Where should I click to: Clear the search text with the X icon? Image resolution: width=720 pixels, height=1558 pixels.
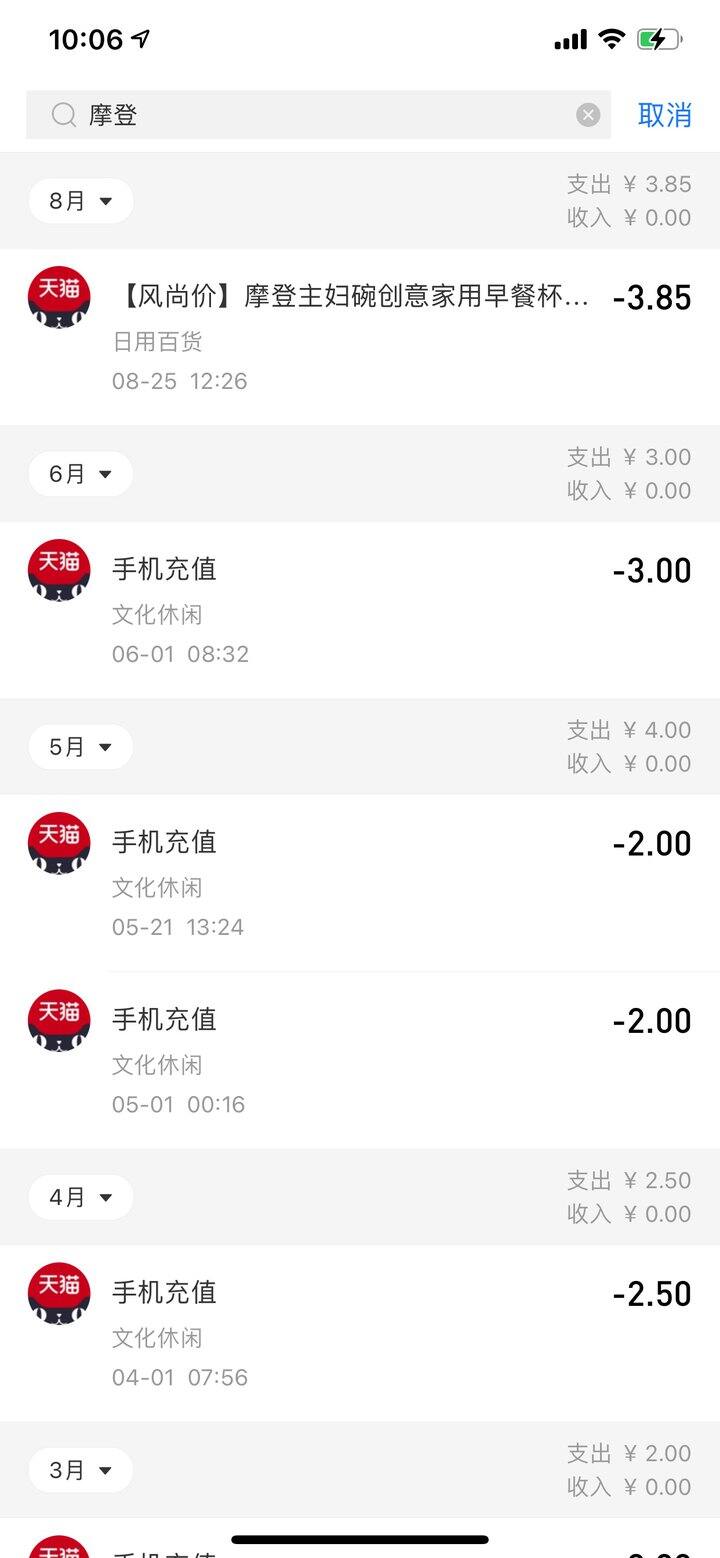[588, 115]
